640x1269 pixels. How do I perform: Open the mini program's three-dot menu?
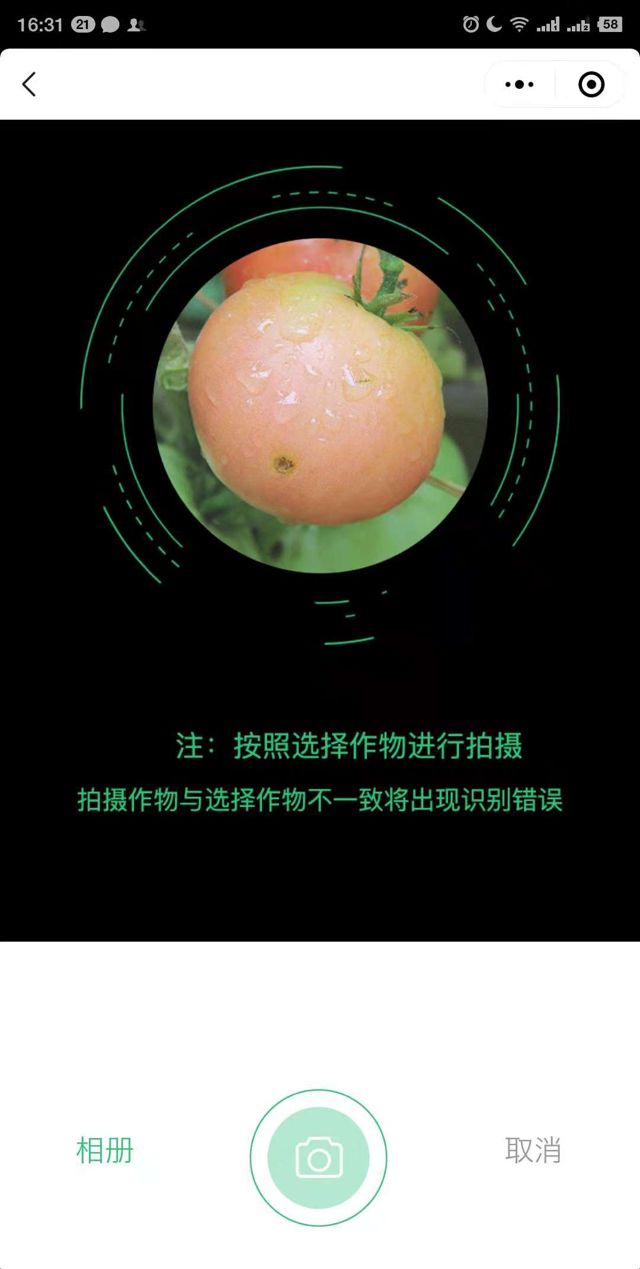tap(520, 85)
